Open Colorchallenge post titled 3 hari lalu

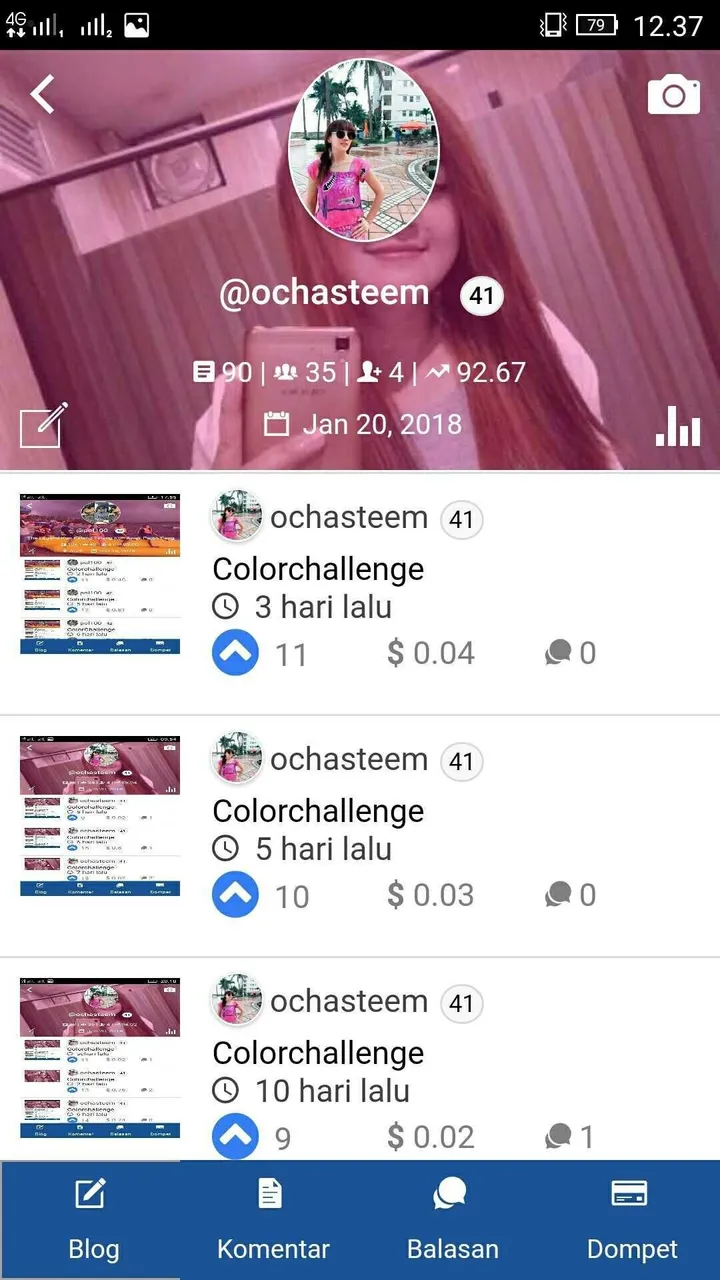(318, 569)
